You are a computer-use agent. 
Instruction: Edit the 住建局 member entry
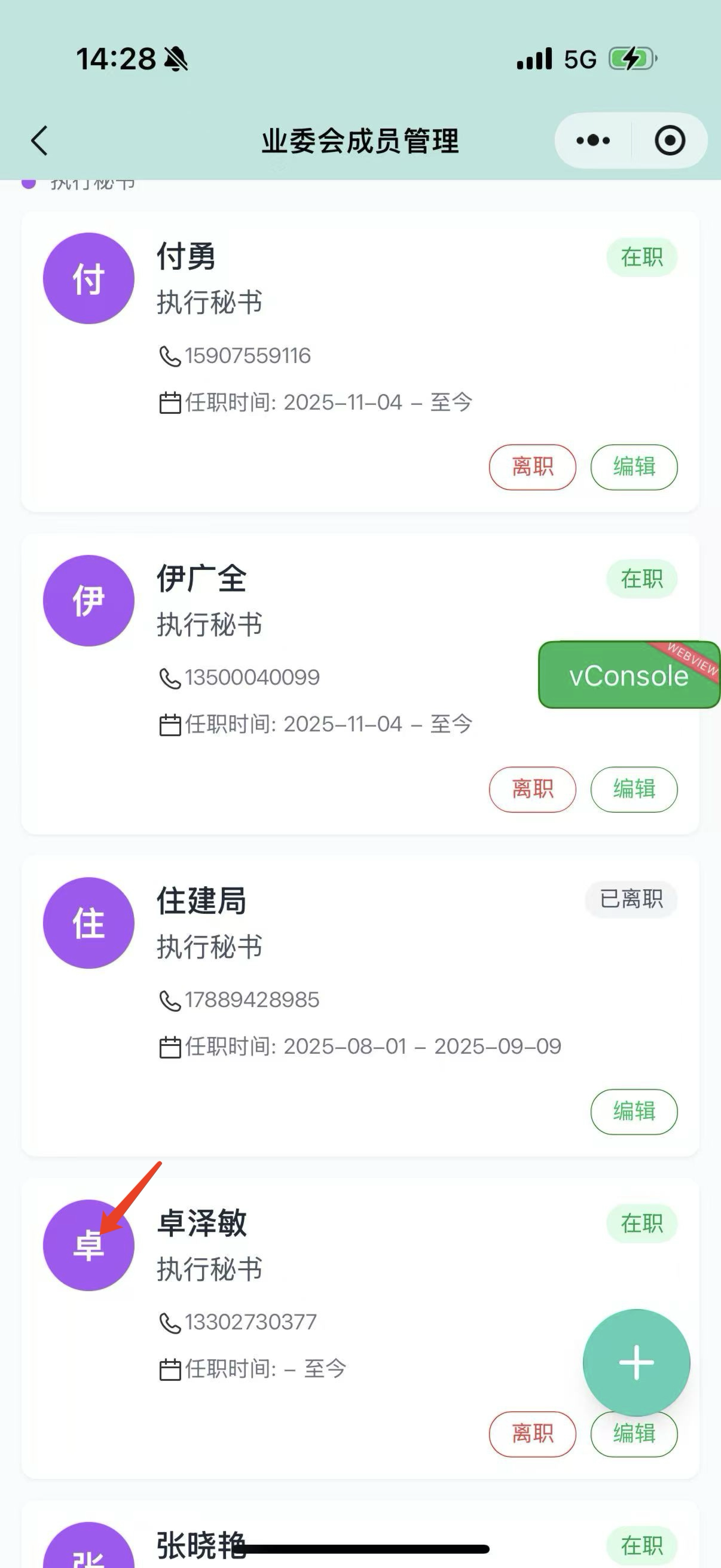[x=634, y=1112]
